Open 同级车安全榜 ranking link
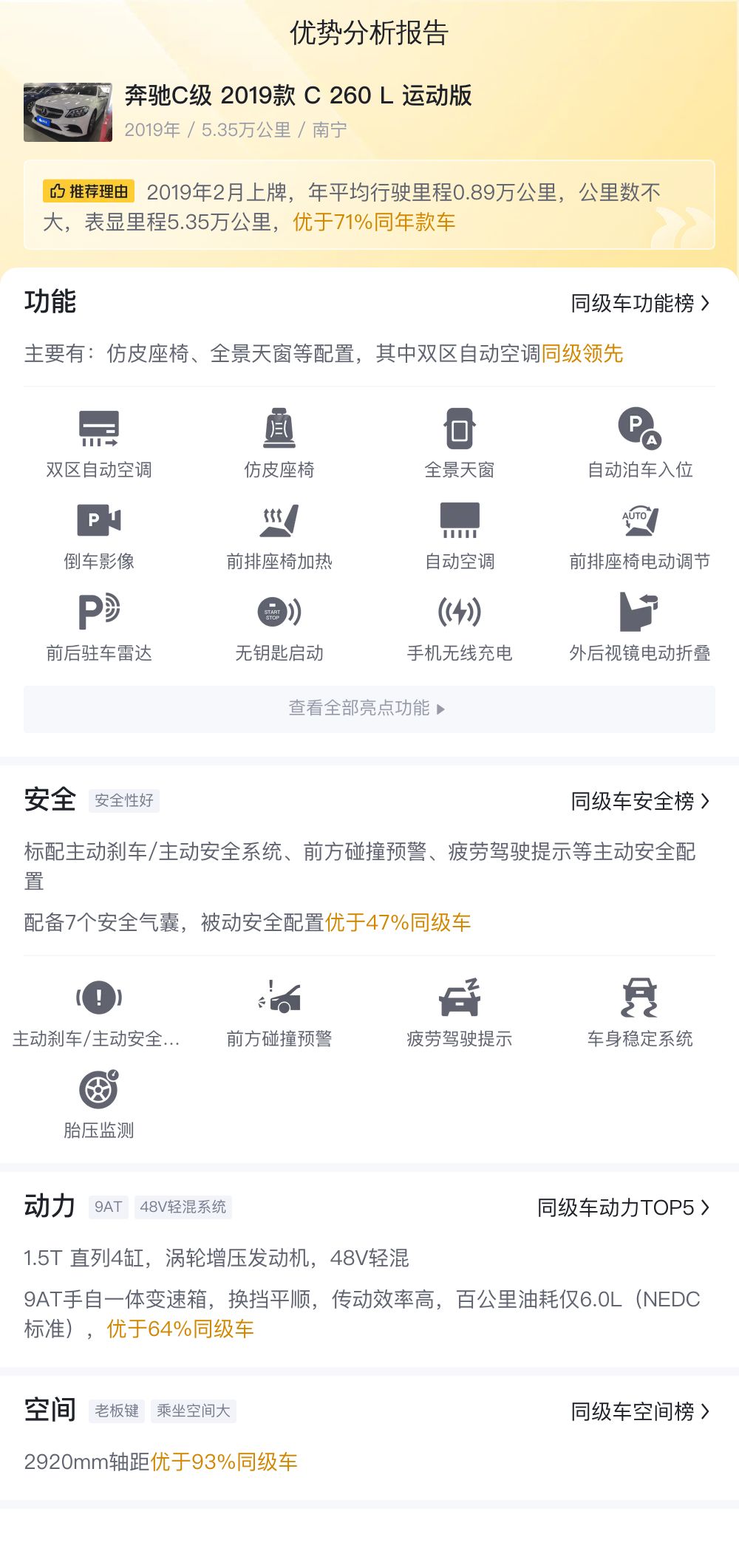This screenshot has width=739, height=1568. pyautogui.click(x=640, y=801)
